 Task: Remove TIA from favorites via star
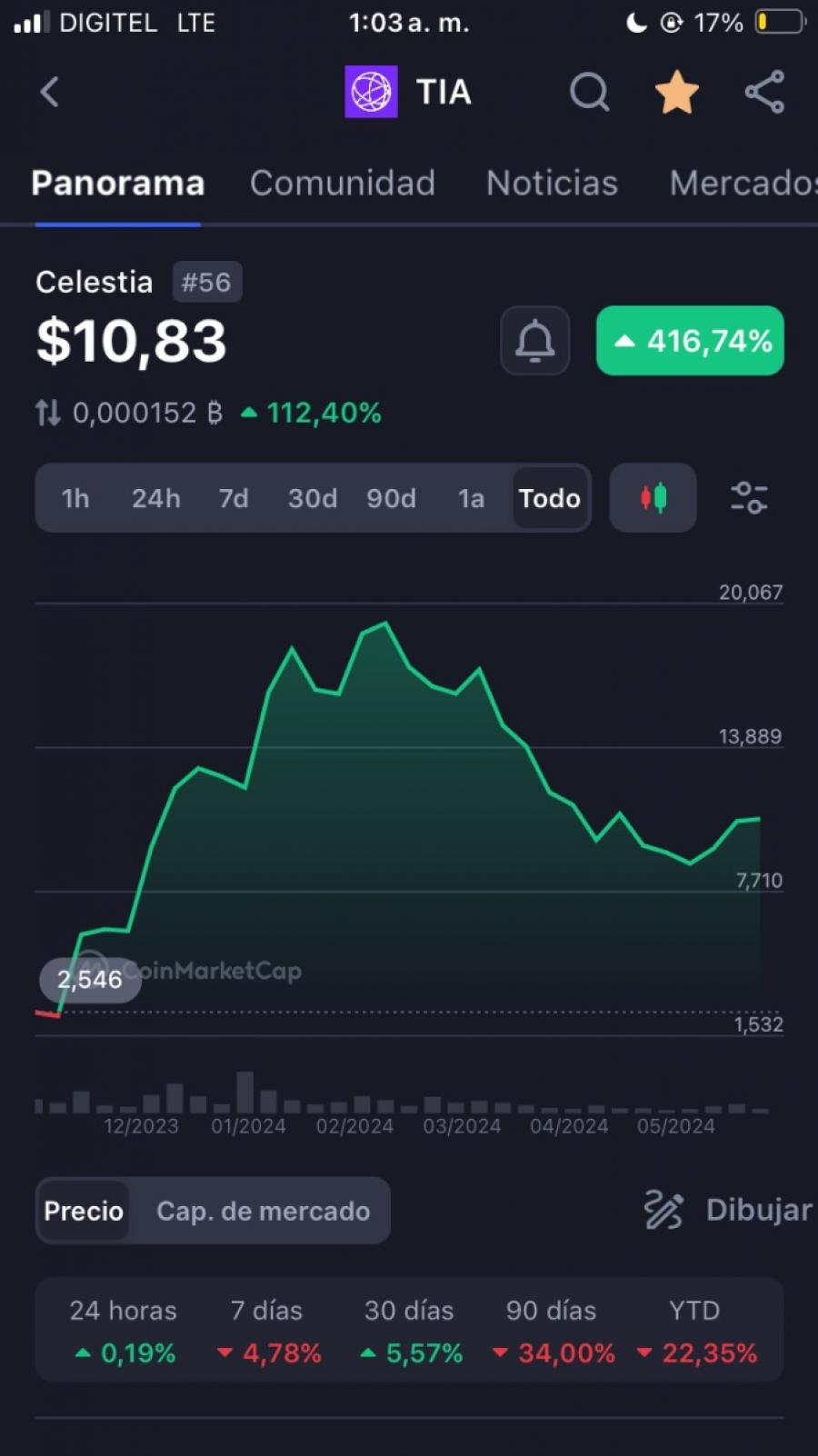click(677, 92)
